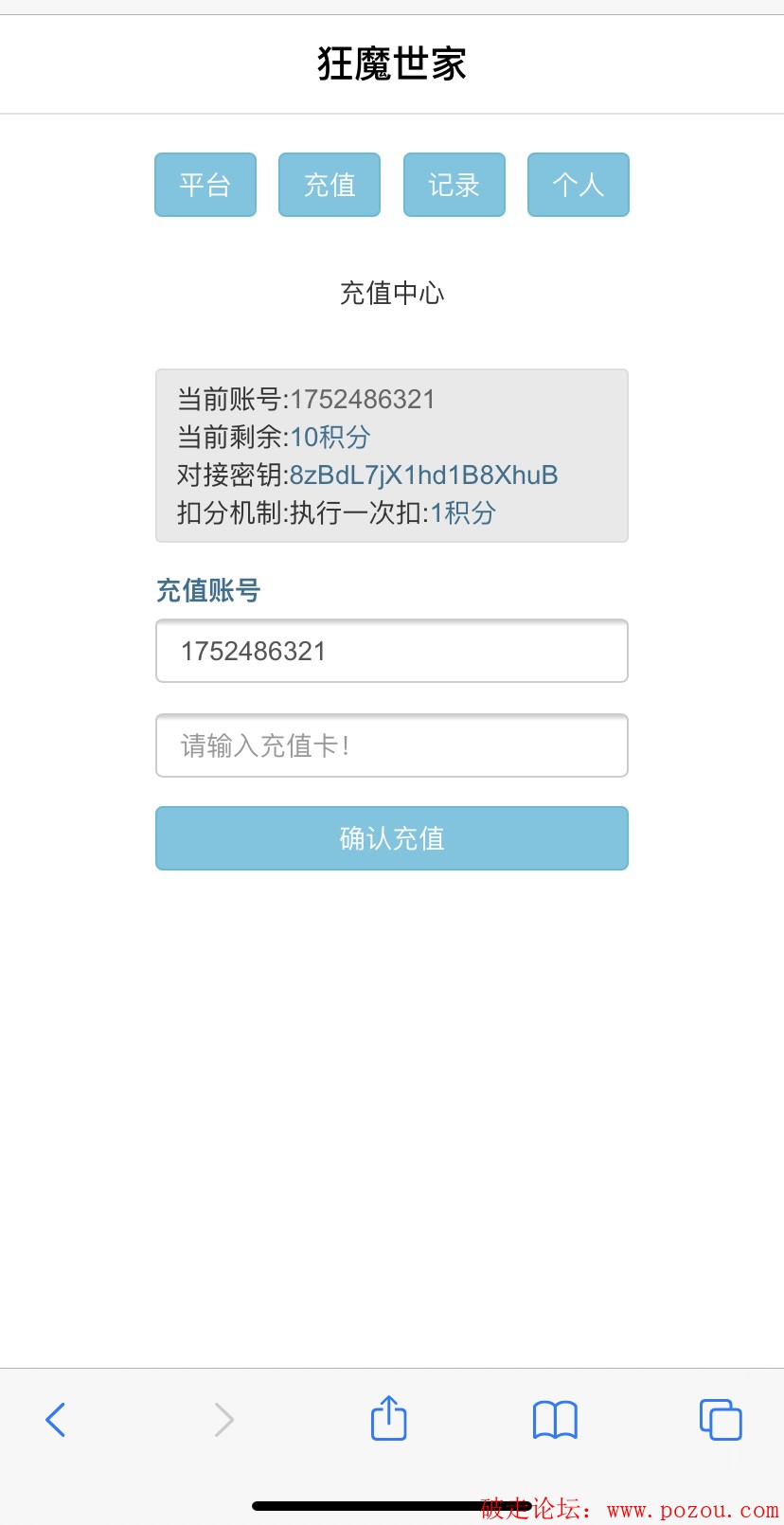Viewport: 784px width, 1525px height.
Task: Go back in the browser
Action: pos(56,1419)
